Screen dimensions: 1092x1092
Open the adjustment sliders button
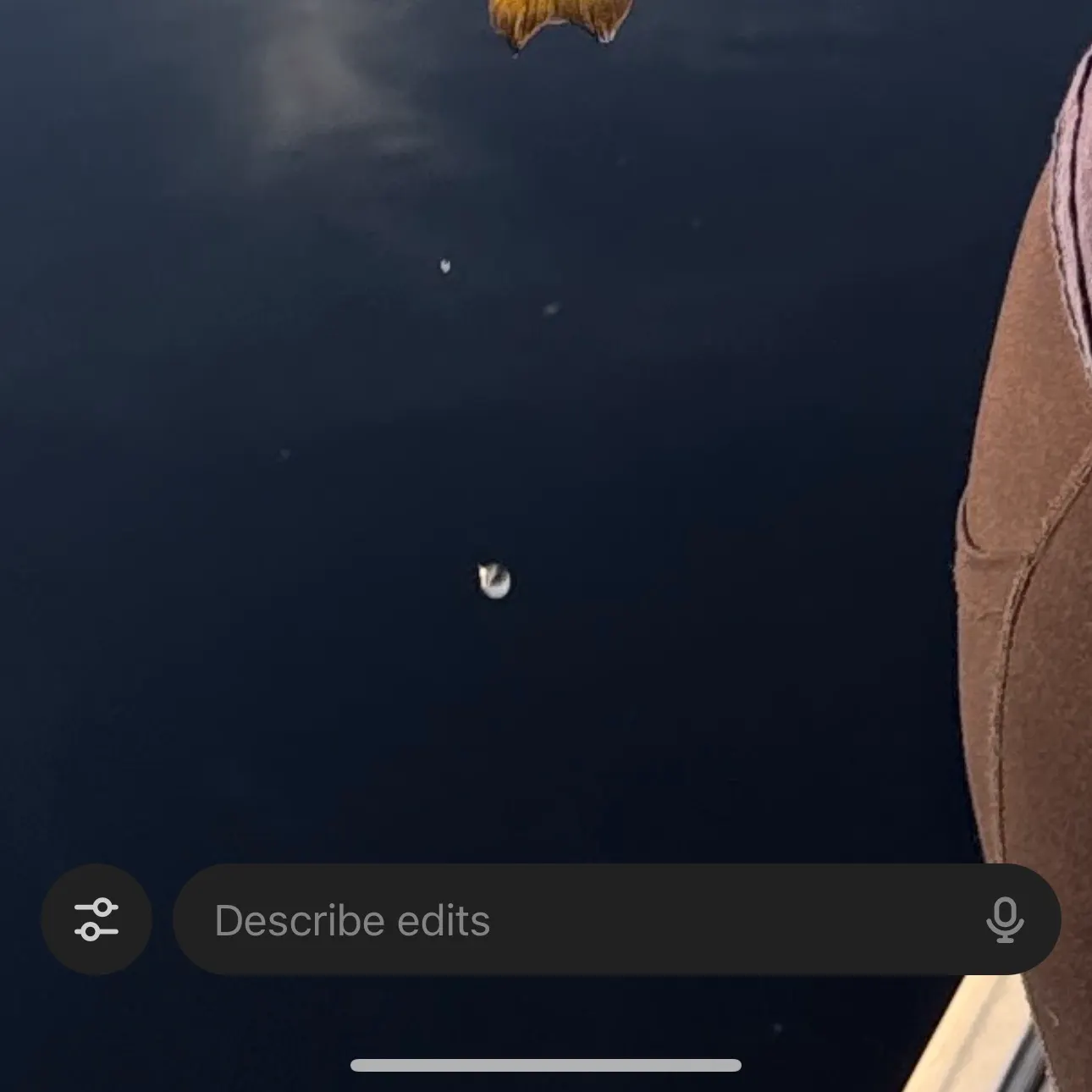[x=97, y=919]
